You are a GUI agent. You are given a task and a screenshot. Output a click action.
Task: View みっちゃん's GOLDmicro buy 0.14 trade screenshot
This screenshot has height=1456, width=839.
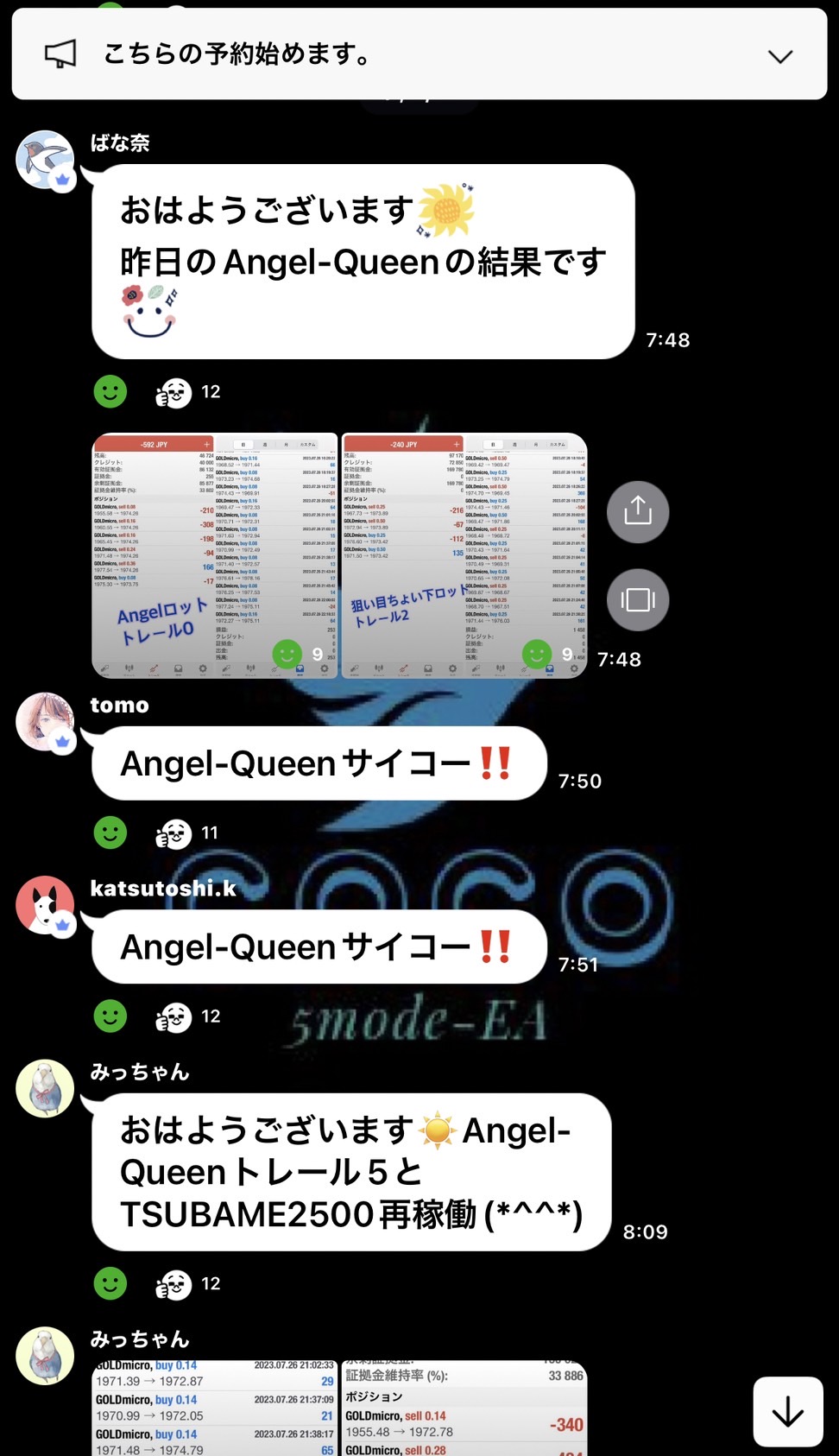point(215,1408)
